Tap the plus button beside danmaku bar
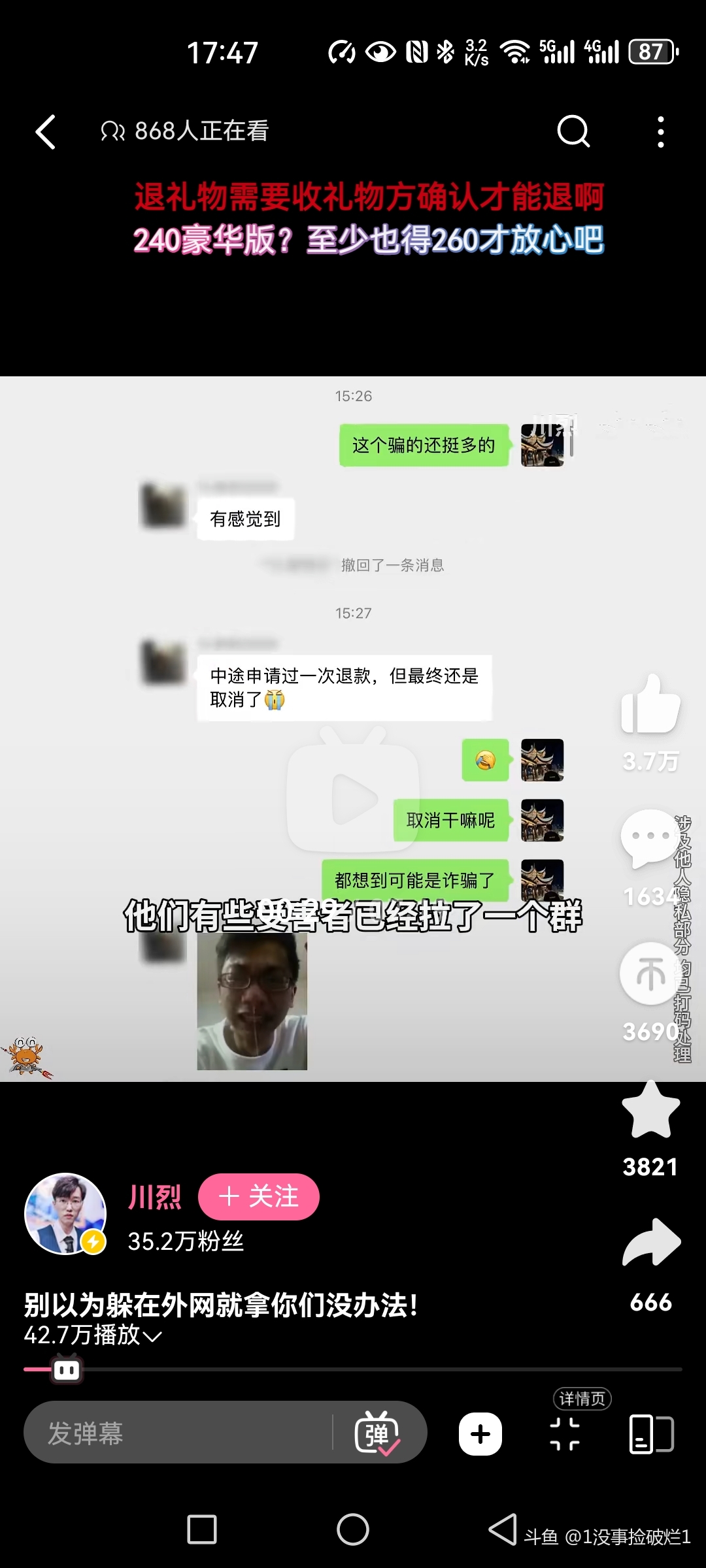Image resolution: width=706 pixels, height=1568 pixels. coord(480,1434)
